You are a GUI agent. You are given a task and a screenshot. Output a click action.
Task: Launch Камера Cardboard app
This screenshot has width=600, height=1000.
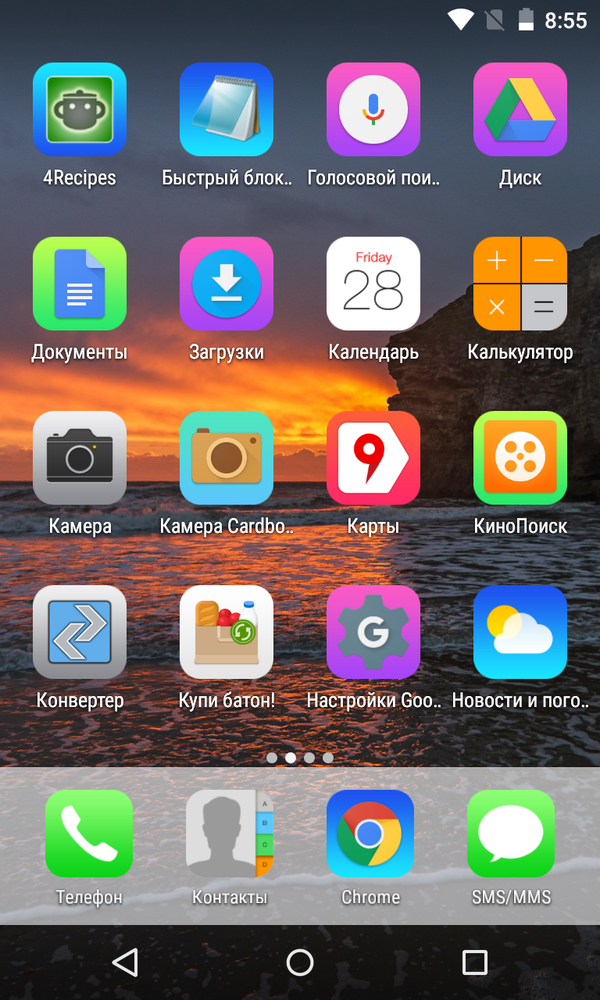(226, 458)
